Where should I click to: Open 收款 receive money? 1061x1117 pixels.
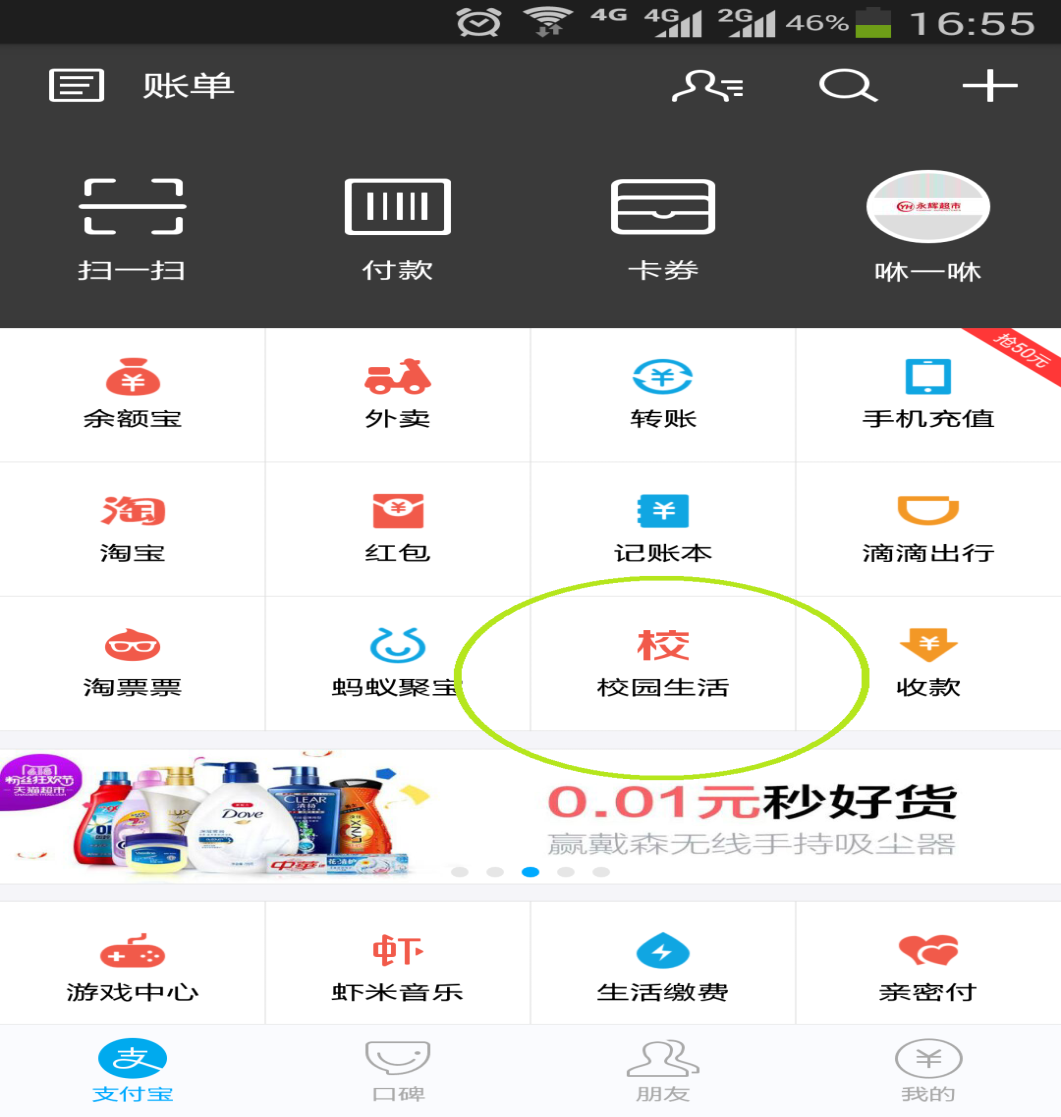(x=928, y=663)
